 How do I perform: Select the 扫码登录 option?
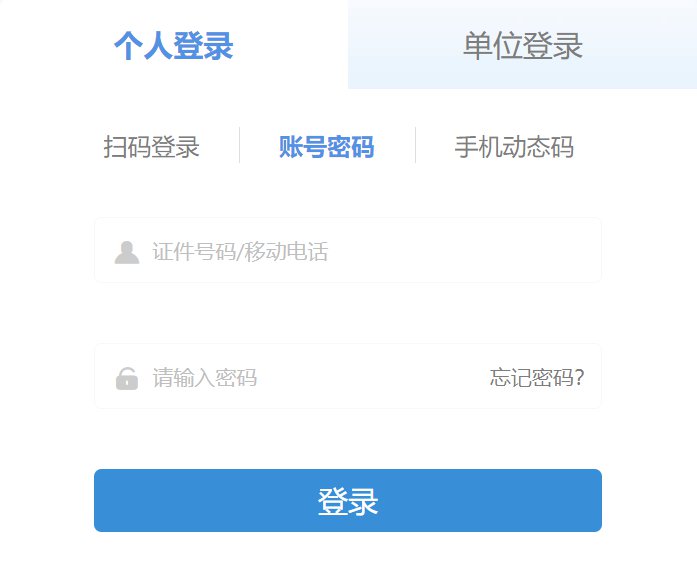(x=151, y=147)
